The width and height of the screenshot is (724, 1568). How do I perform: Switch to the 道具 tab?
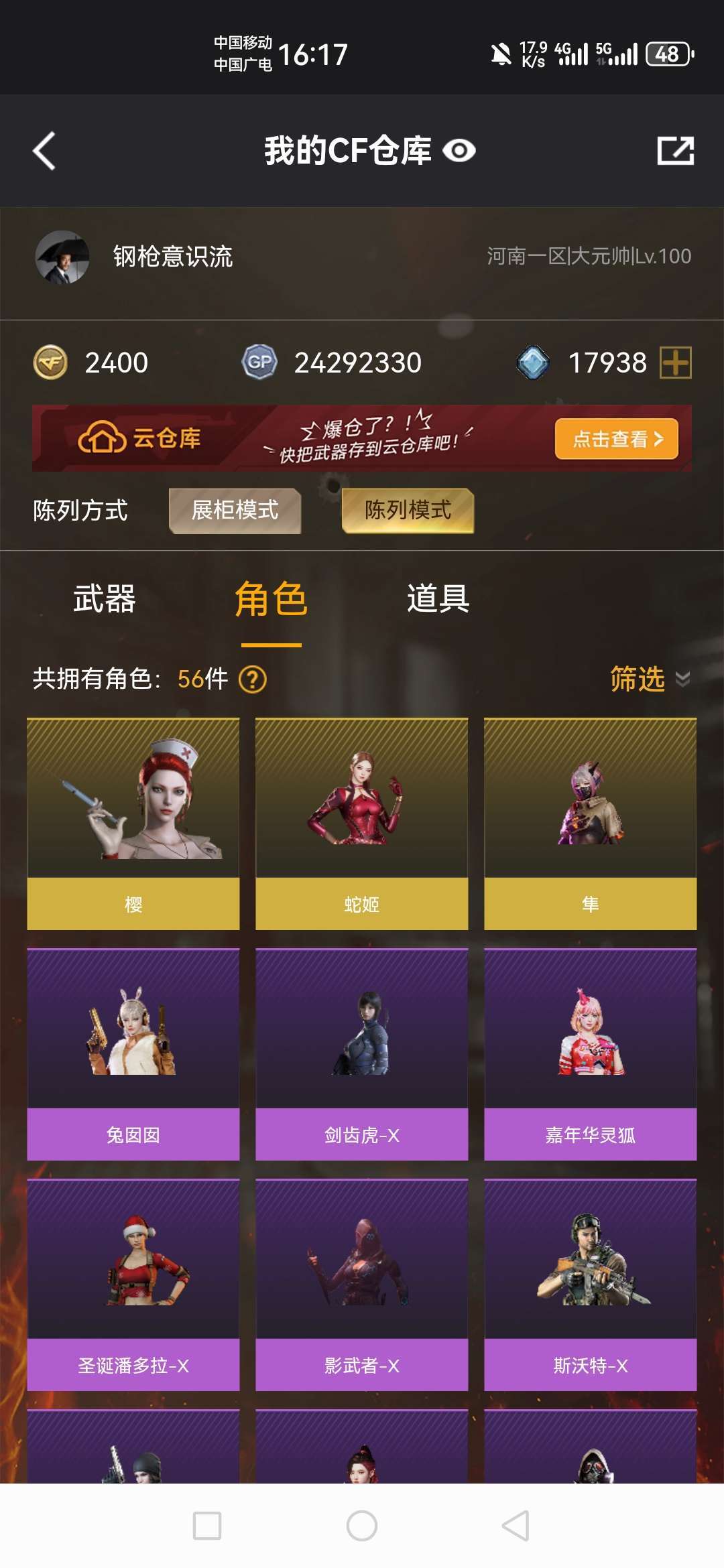point(438,598)
